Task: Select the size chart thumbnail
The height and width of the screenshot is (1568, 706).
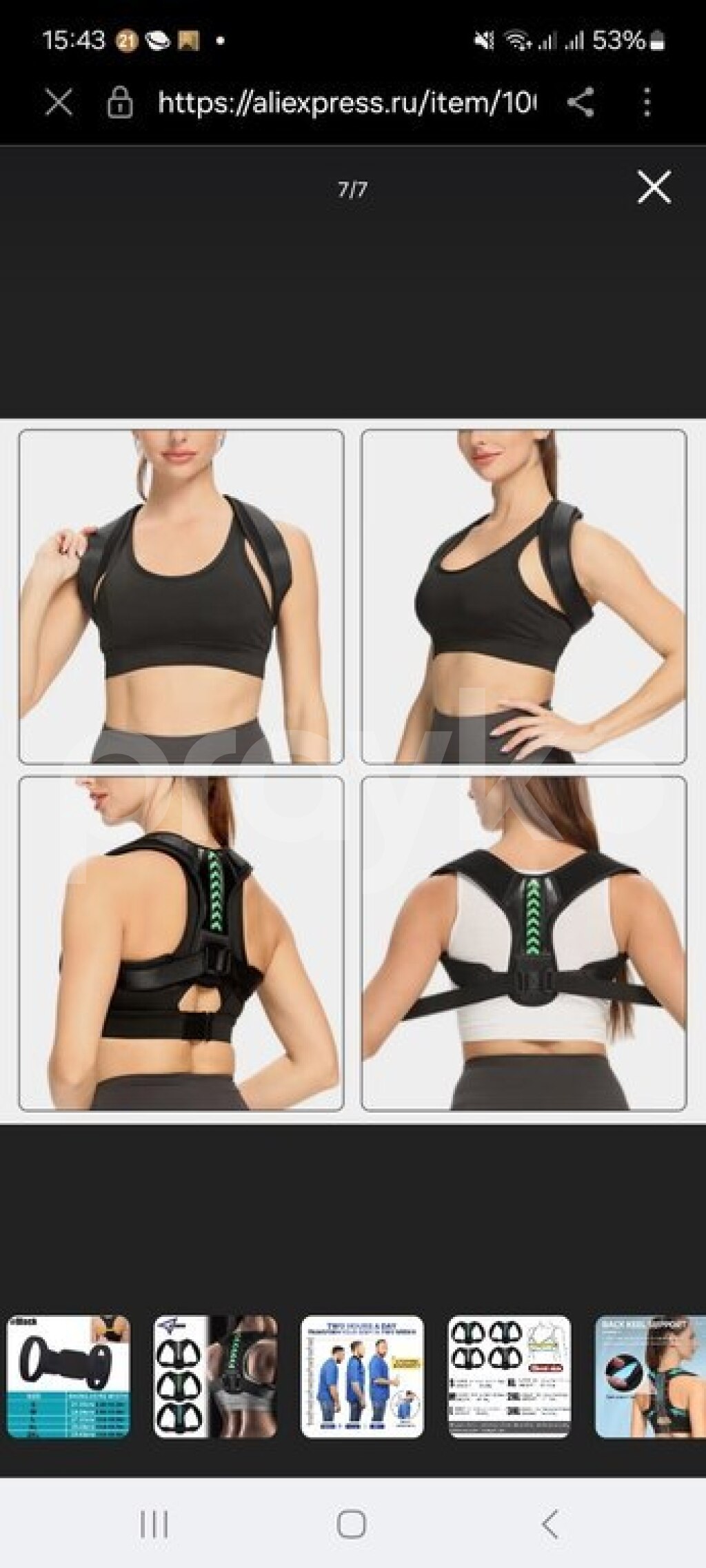Action: 68,1376
